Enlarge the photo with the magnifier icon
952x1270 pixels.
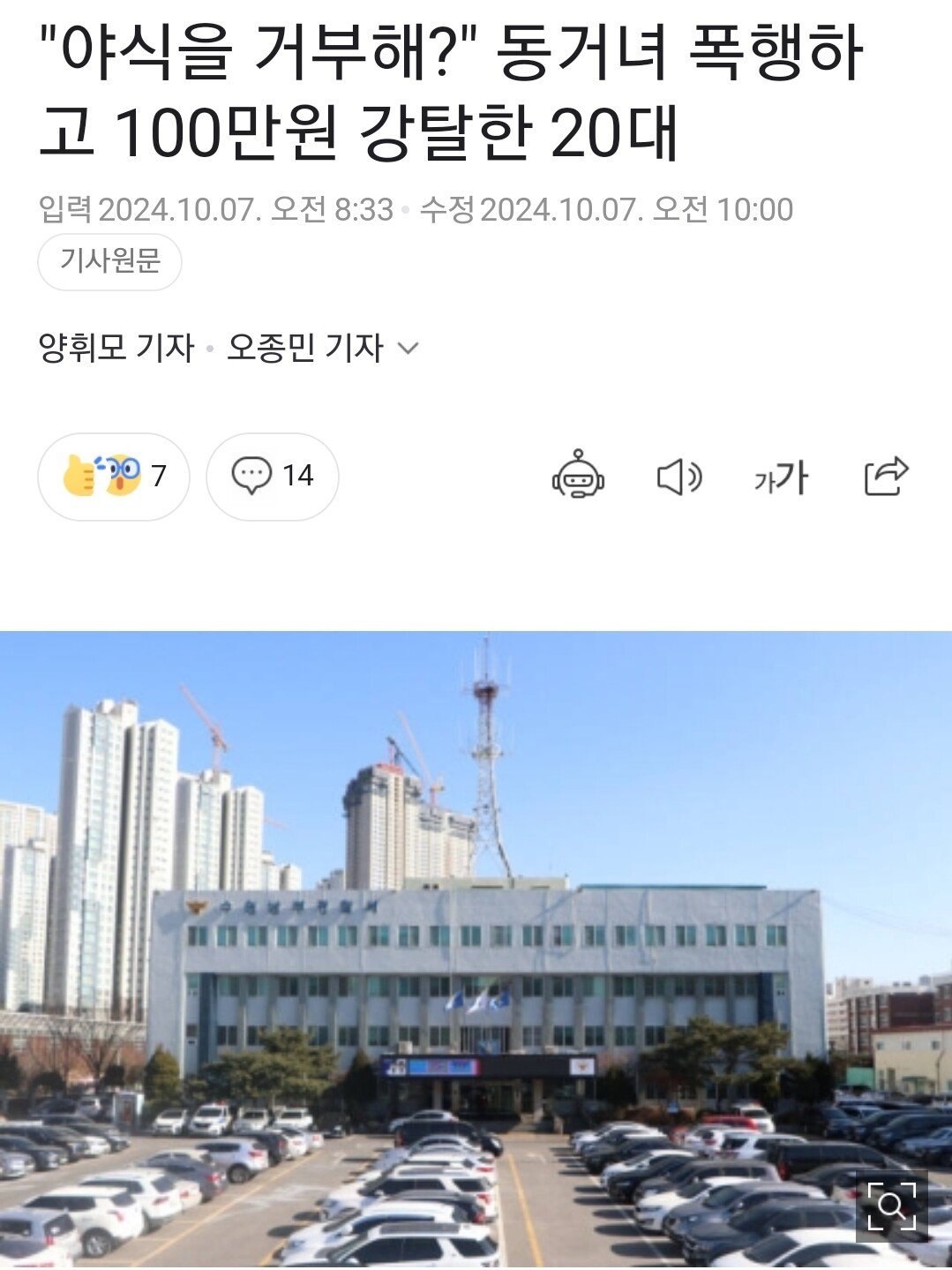pos(891,1206)
